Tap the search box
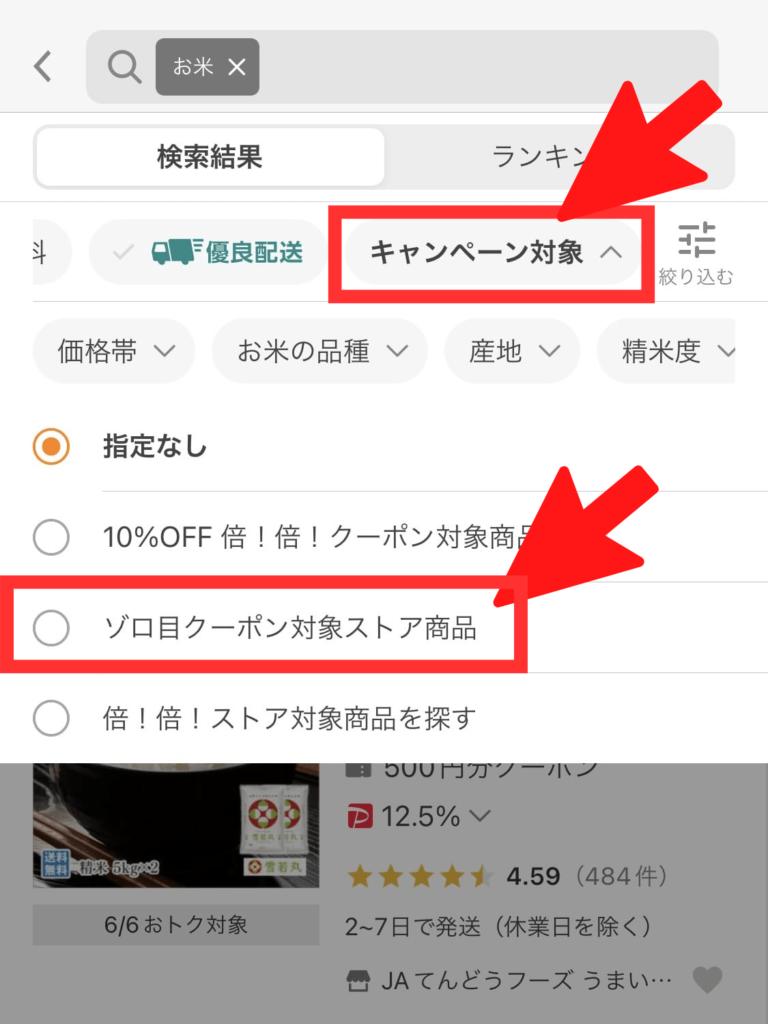The height and width of the screenshot is (1024, 768). [x=480, y=67]
